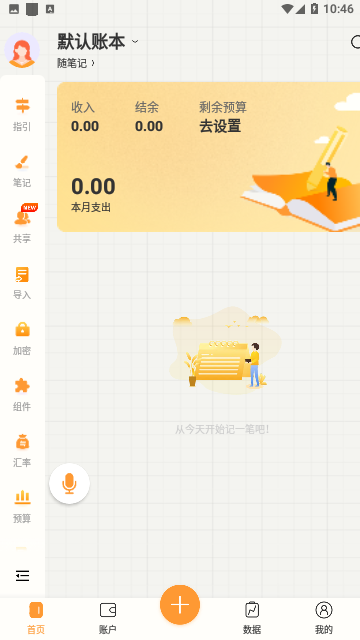Expand the 默认账本 account book dropdown
Image resolution: width=360 pixels, height=640 pixels.
pyautogui.click(x=98, y=42)
